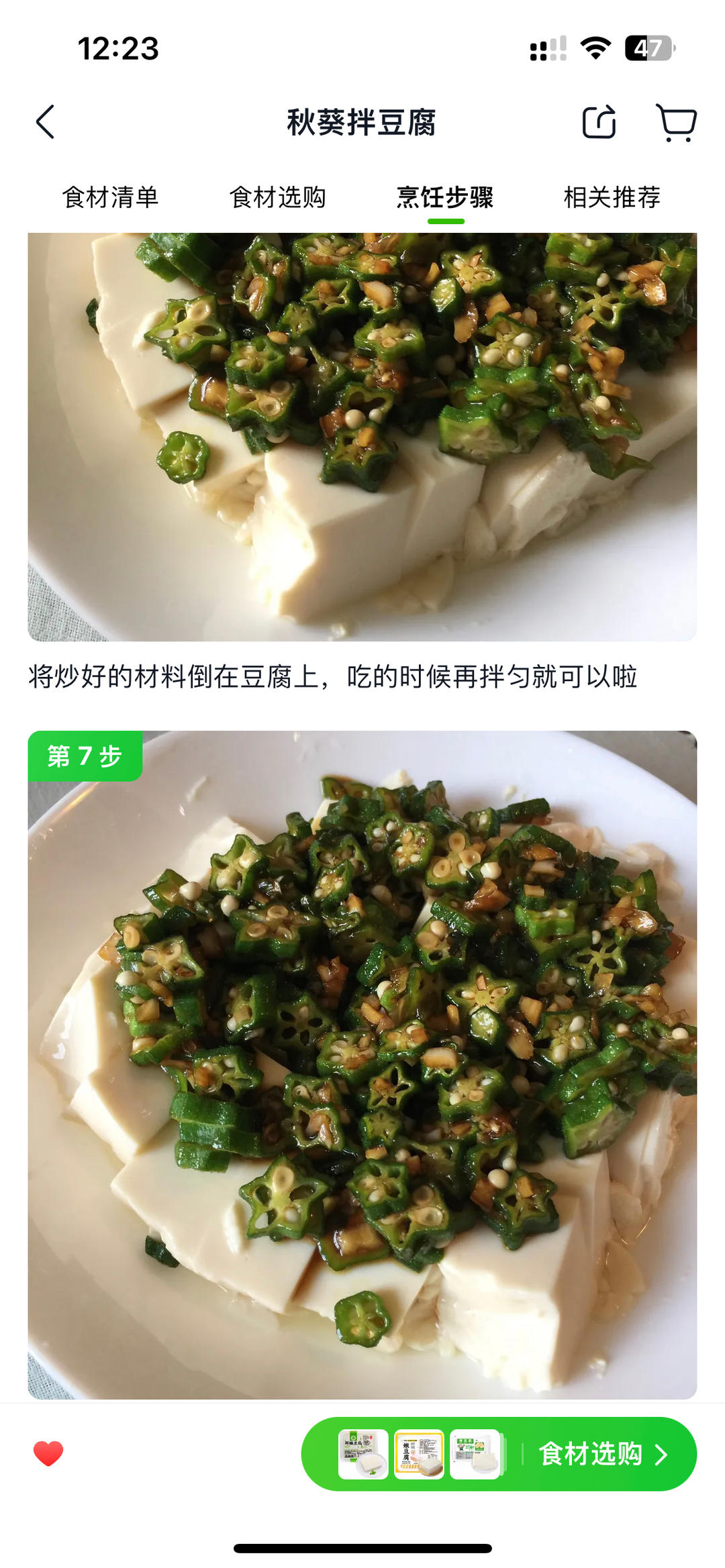Go back from the 秋葵拌豆腐 recipe
The height and width of the screenshot is (1568, 725).
coord(46,122)
